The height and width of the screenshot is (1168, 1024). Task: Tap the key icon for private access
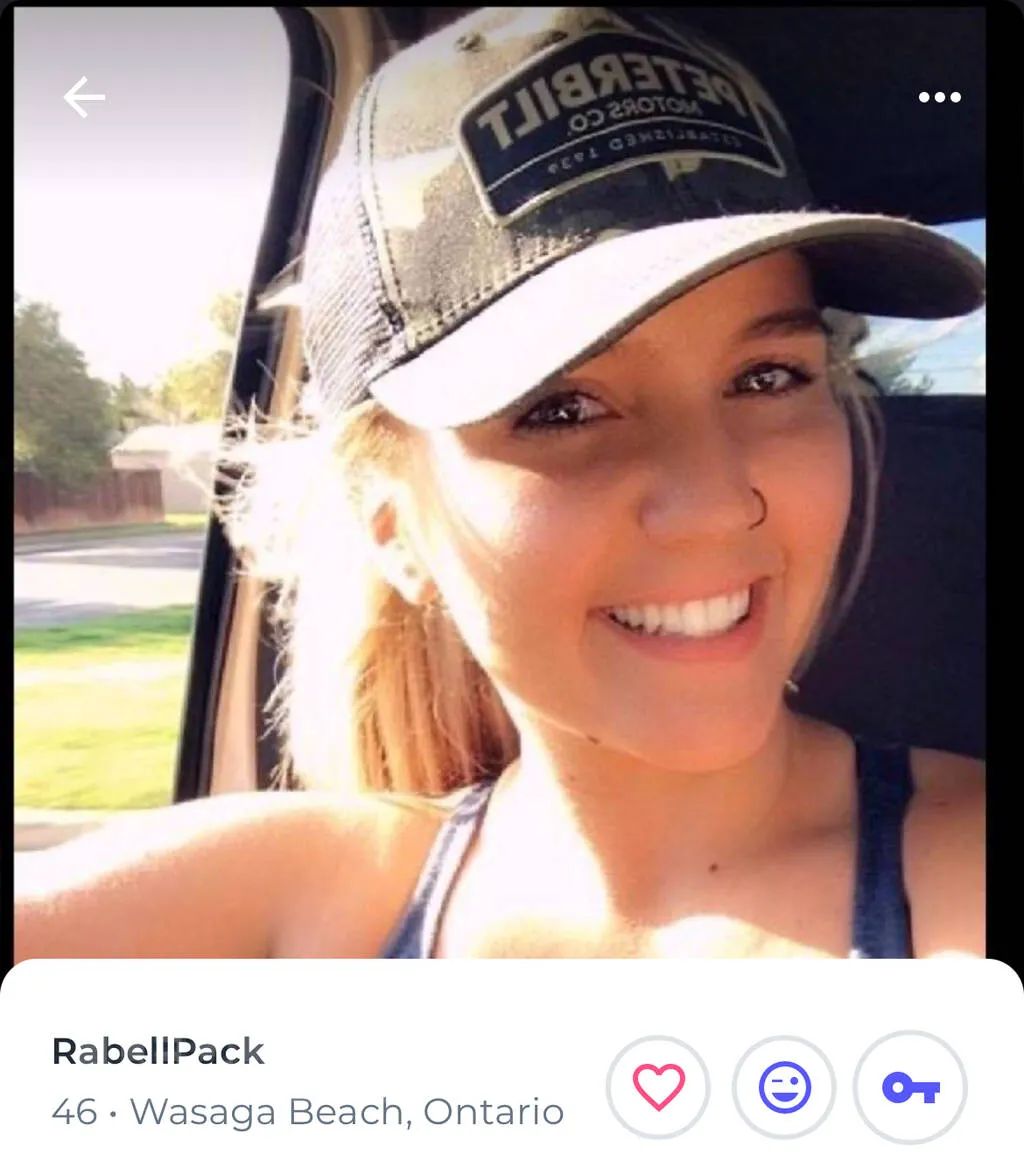[x=910, y=1087]
